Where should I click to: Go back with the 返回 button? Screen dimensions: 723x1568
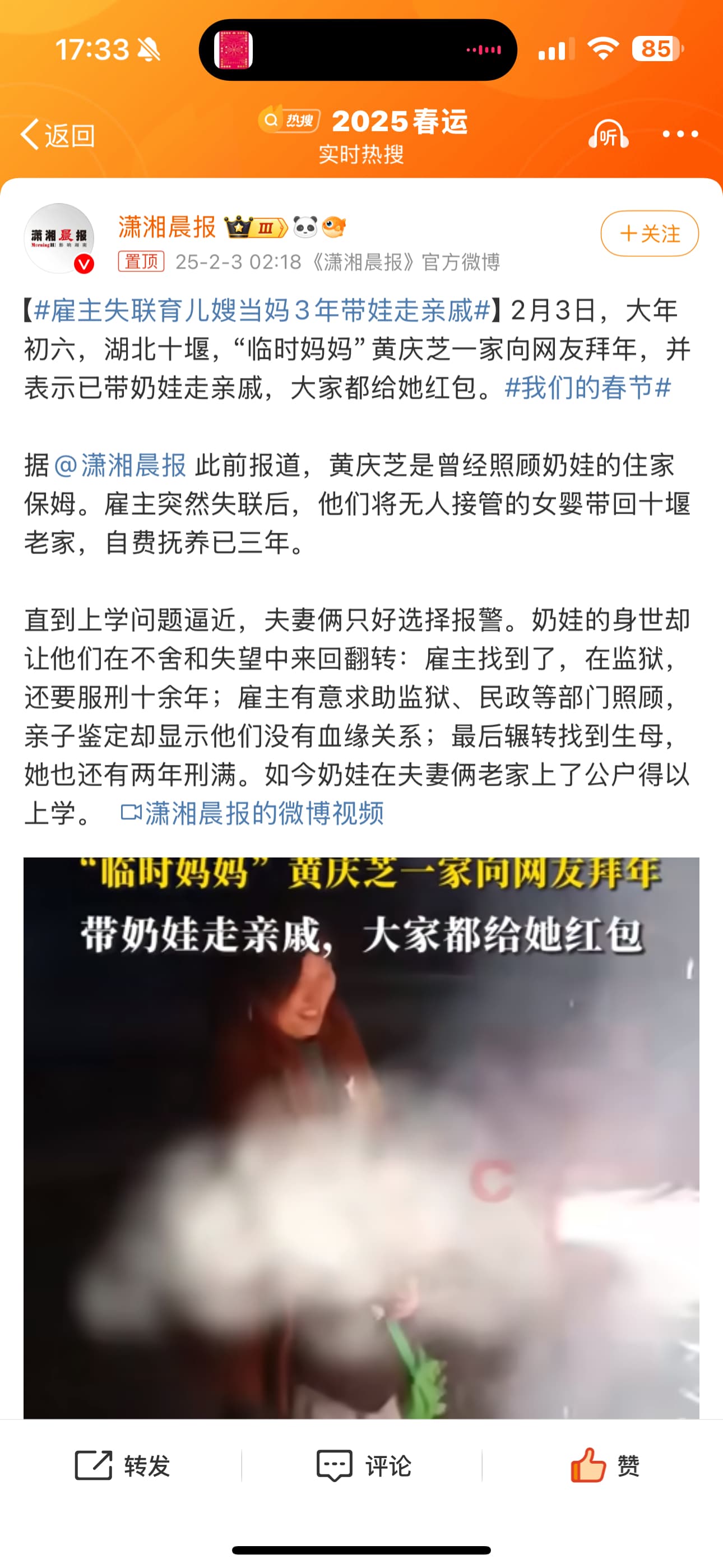pos(58,135)
